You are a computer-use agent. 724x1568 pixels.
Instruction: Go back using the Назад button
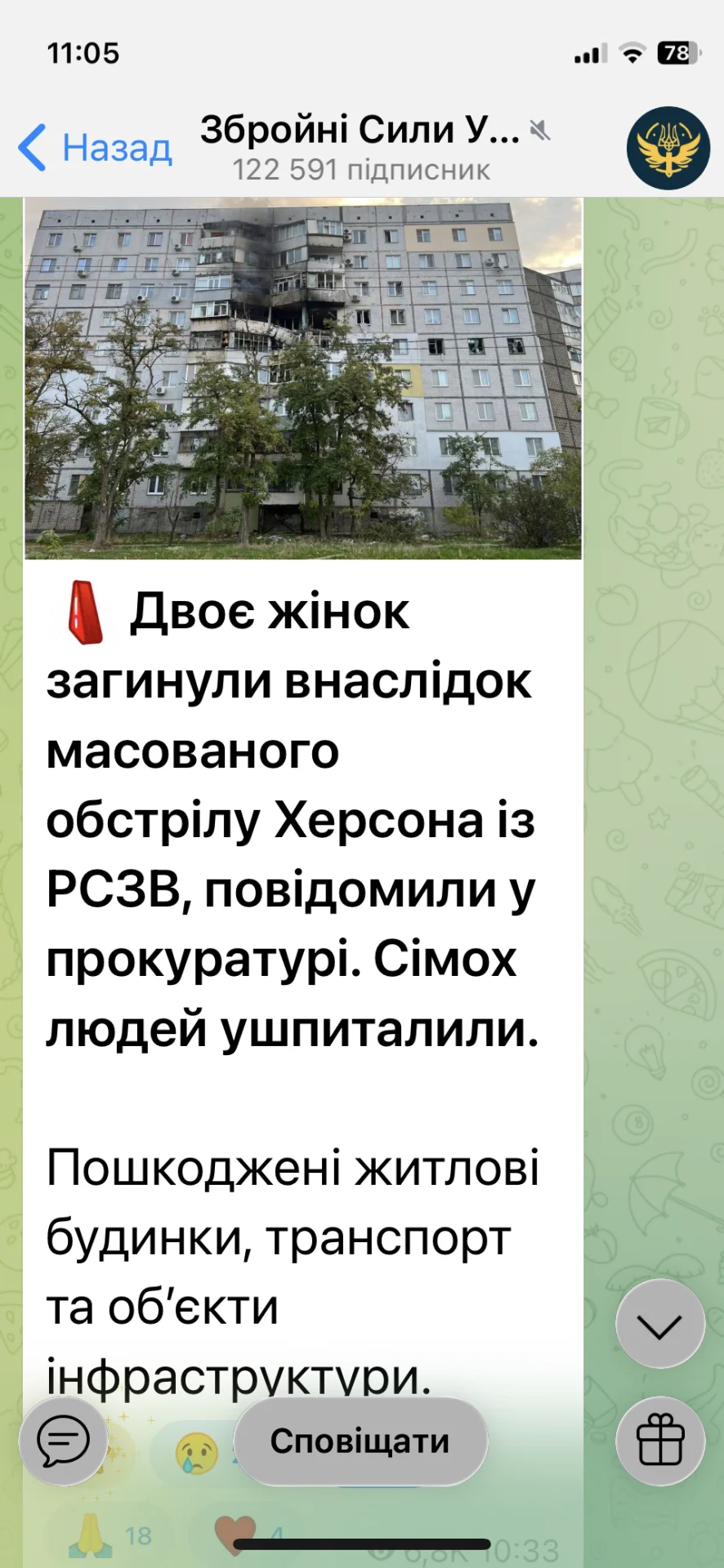tap(96, 148)
